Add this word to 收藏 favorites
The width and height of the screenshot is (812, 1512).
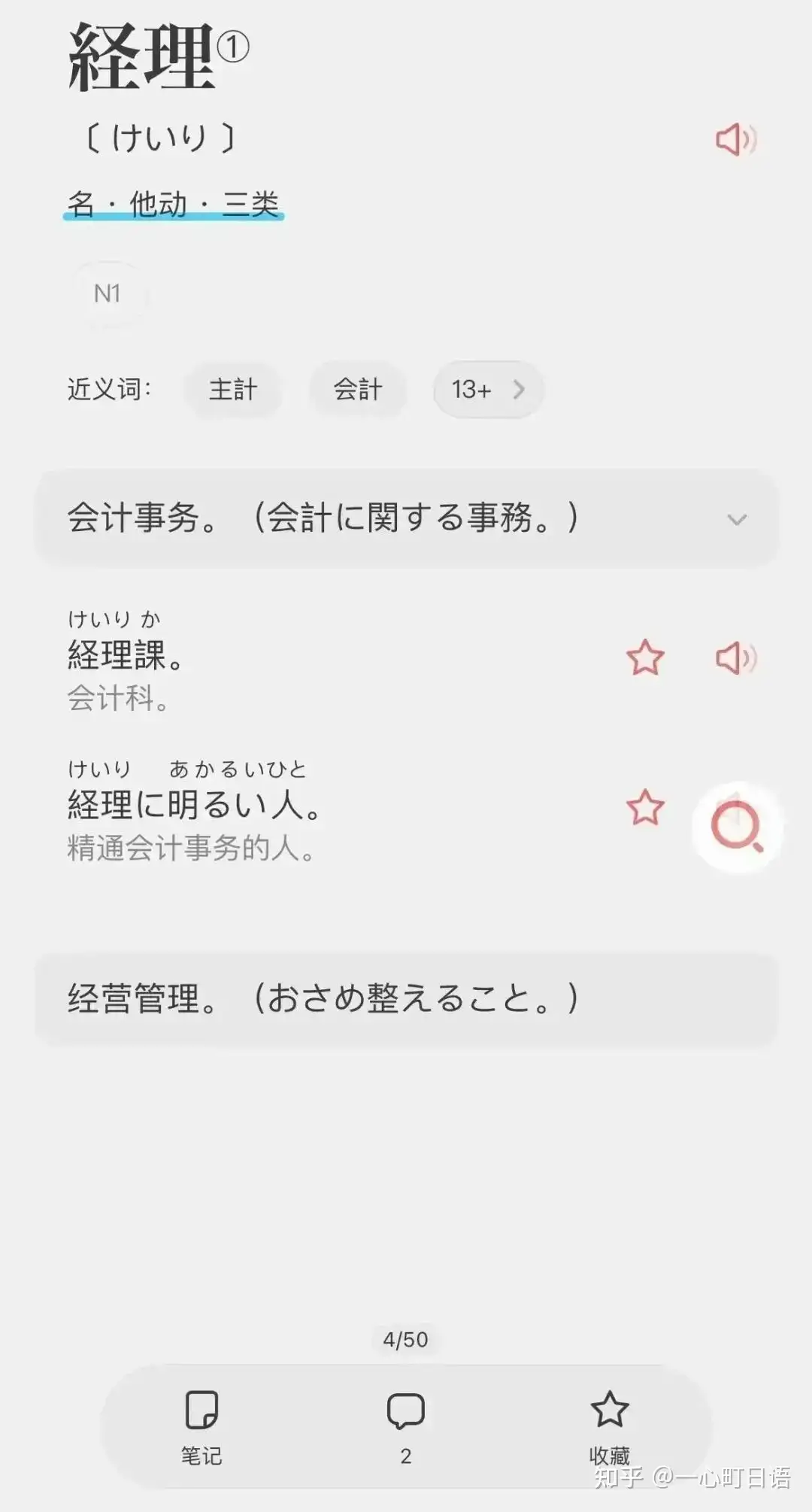609,1425
